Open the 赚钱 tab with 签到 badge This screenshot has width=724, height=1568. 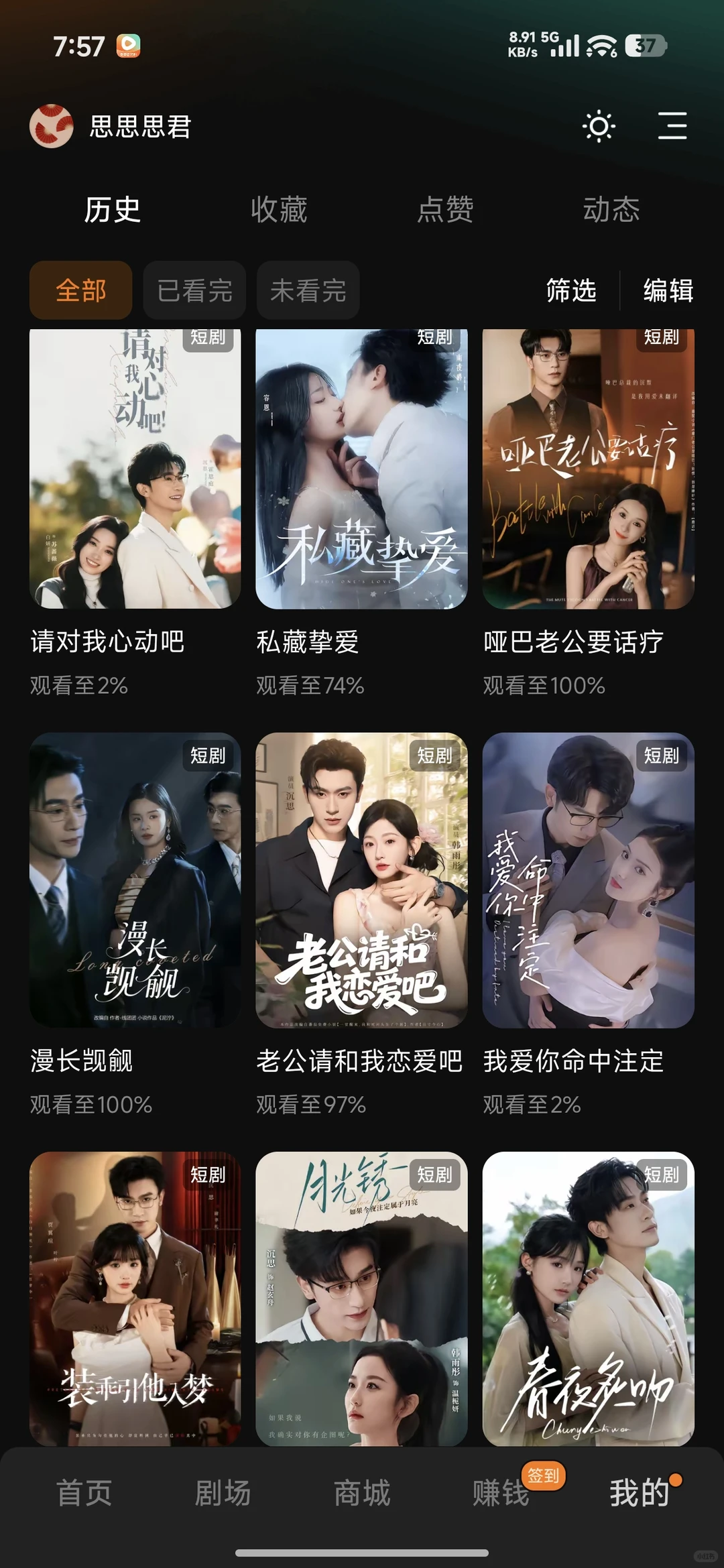point(501,1493)
